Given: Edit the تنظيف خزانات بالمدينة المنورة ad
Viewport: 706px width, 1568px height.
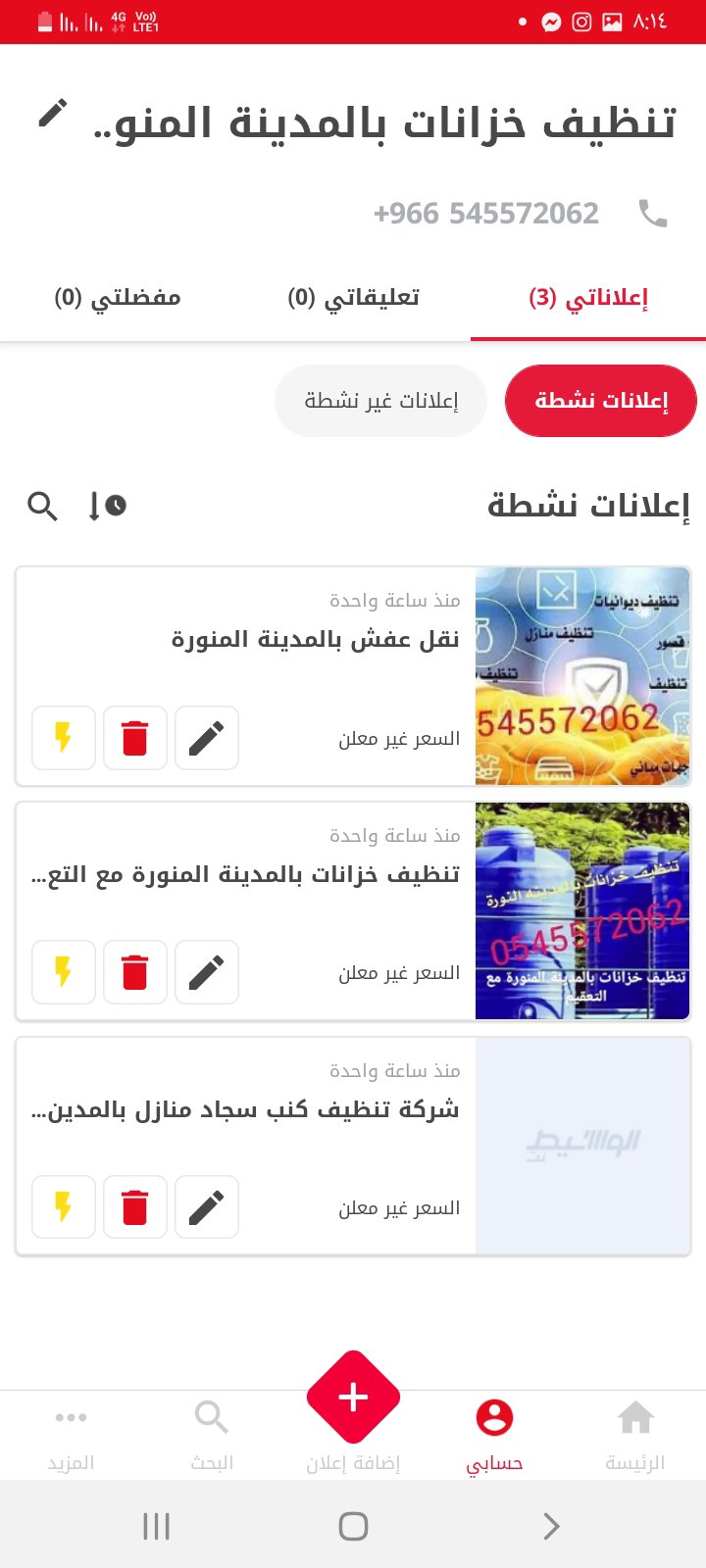Looking at the screenshot, I should pos(207,973).
